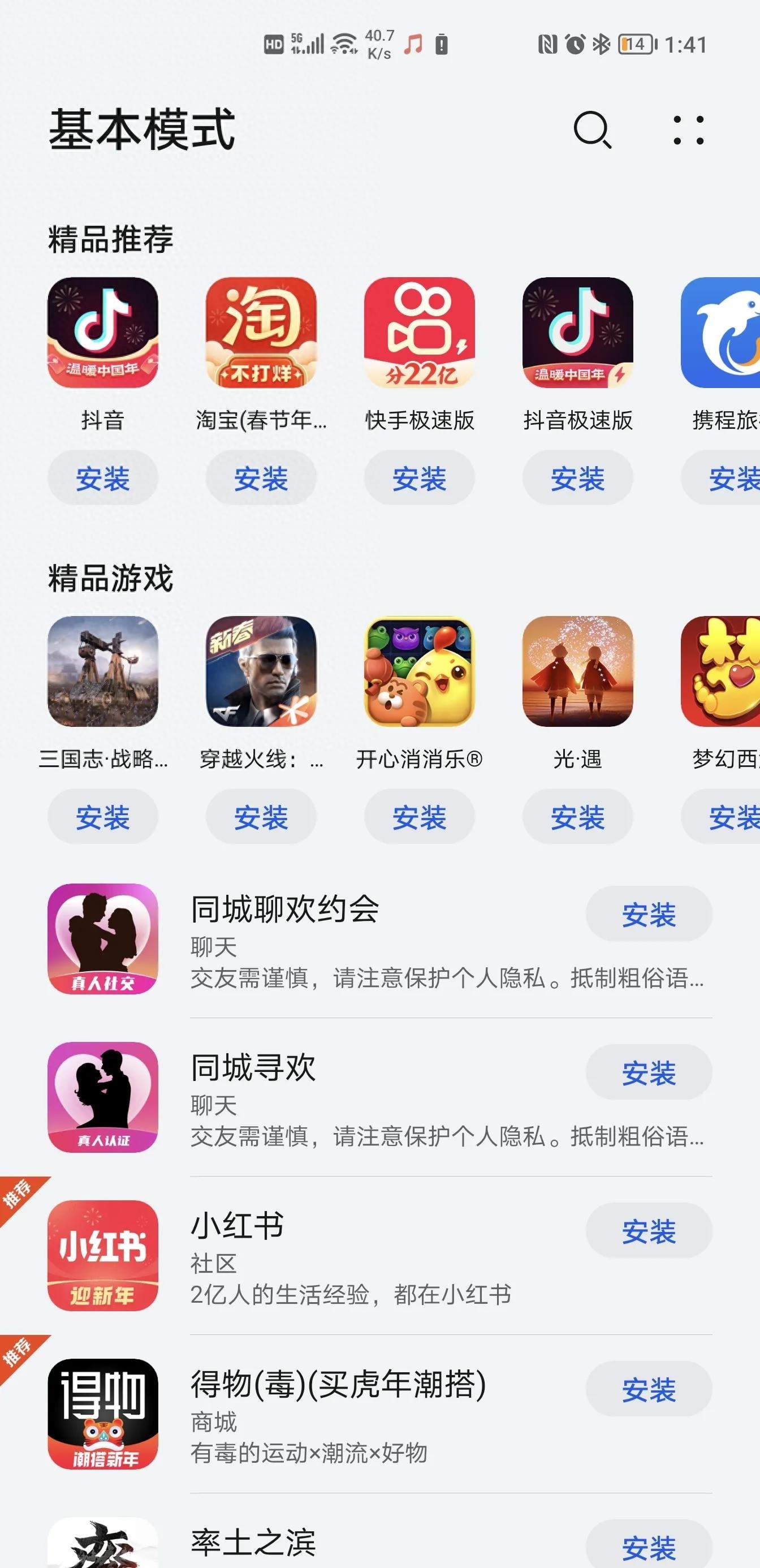Install 得物(毒) shopping app
760x1568 pixels.
coord(649,1389)
